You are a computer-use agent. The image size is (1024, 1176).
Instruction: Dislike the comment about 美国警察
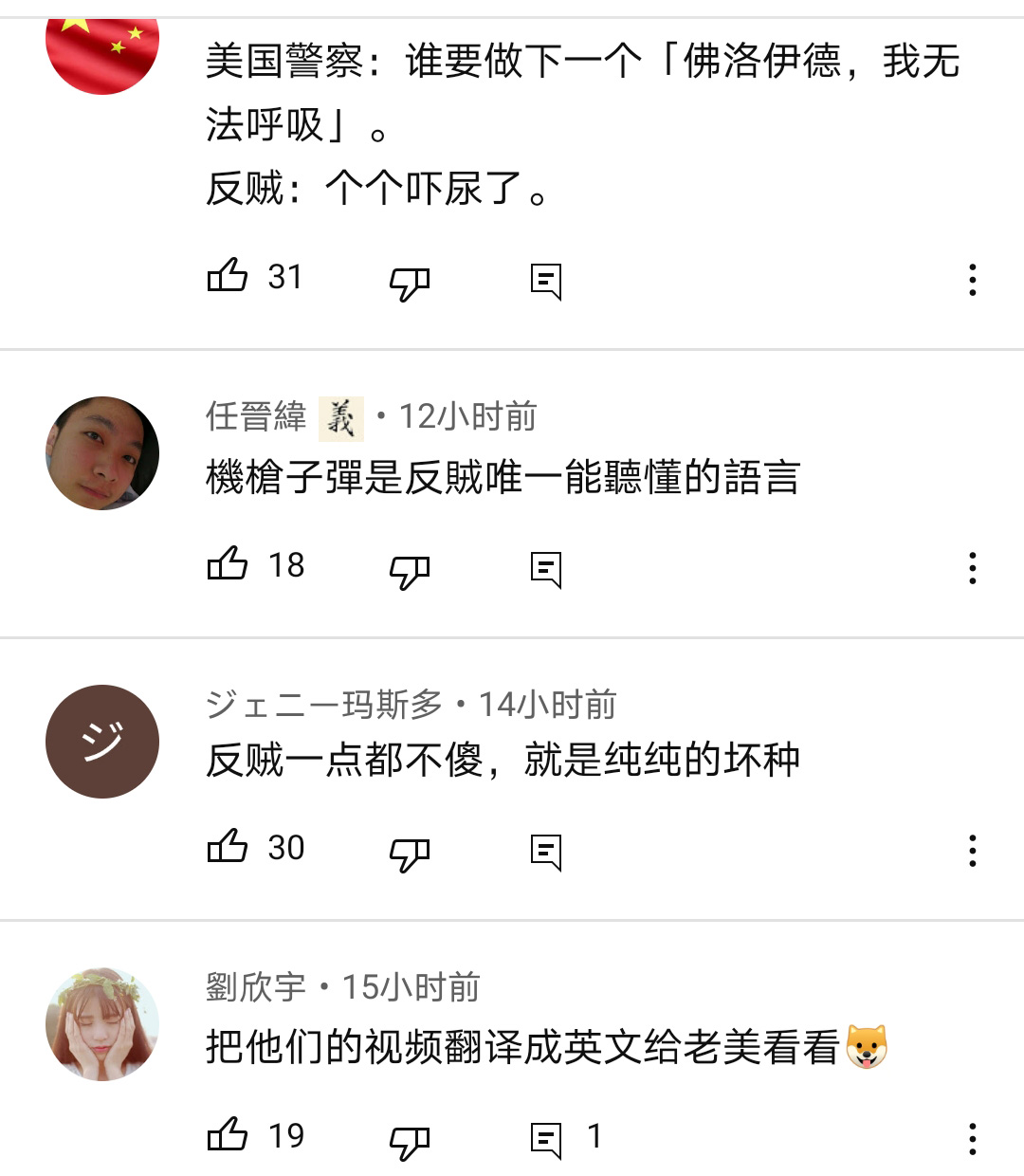[x=410, y=282]
